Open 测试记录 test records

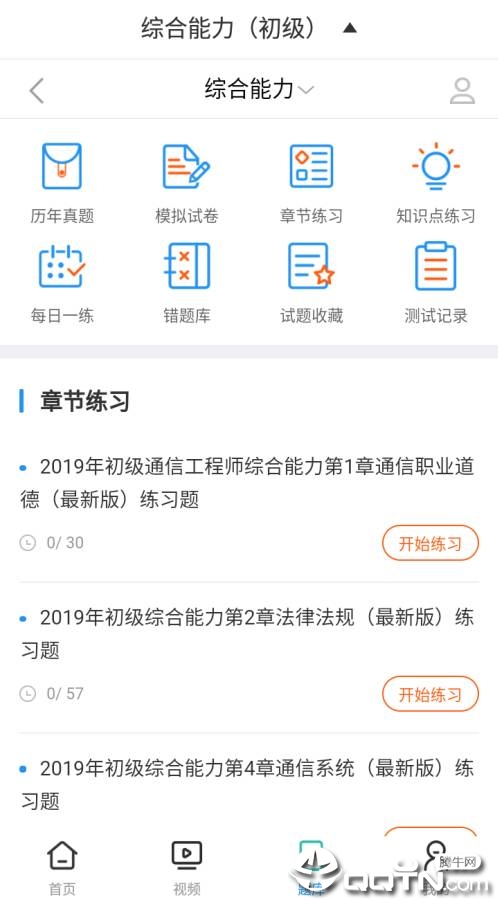click(x=435, y=283)
